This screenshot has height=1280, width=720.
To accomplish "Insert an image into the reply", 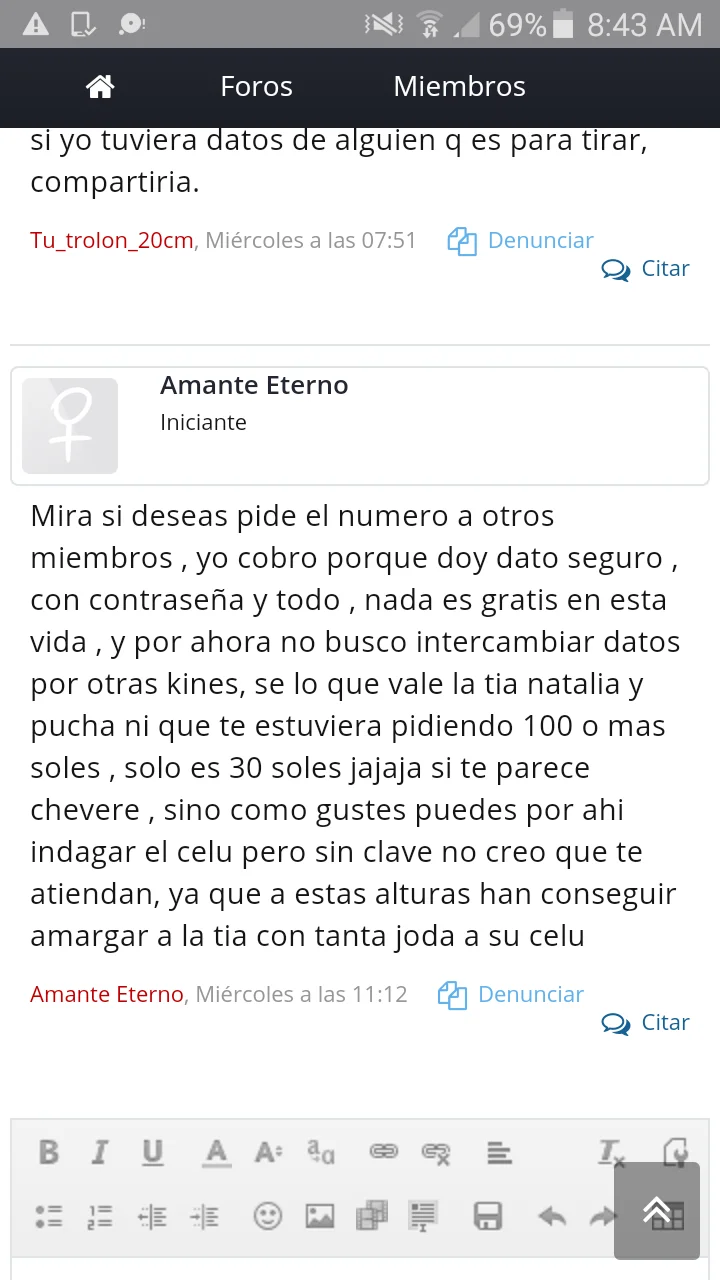I will click(x=320, y=1216).
